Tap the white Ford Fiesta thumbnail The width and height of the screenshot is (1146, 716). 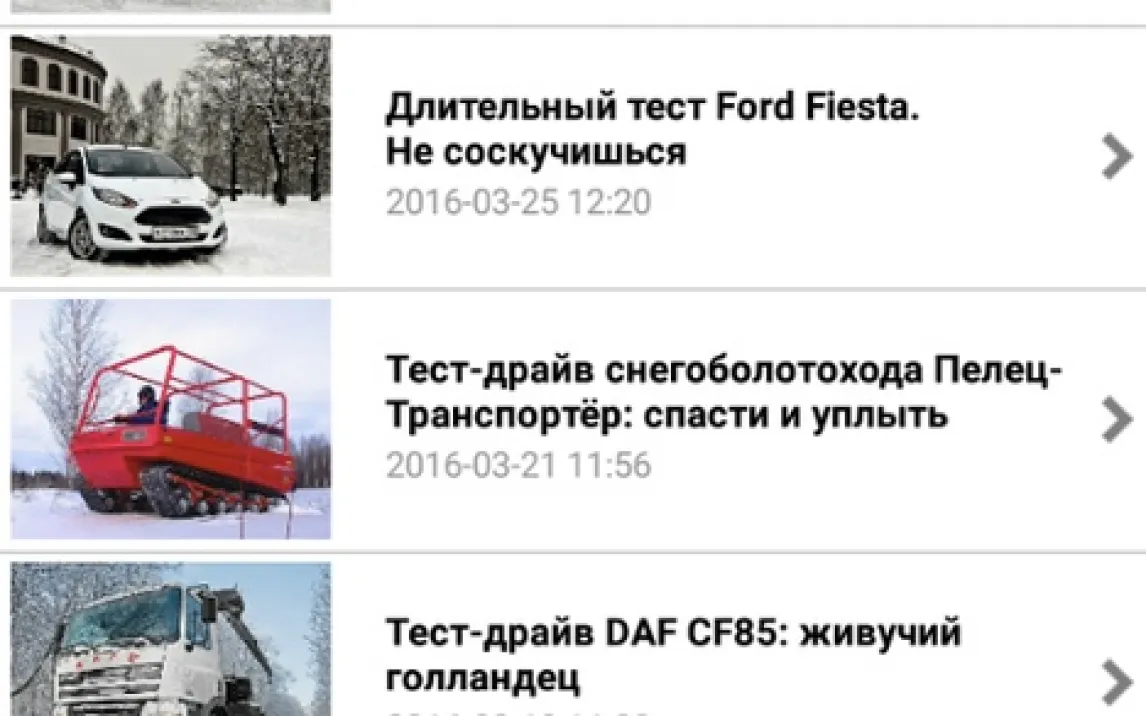[171, 156]
